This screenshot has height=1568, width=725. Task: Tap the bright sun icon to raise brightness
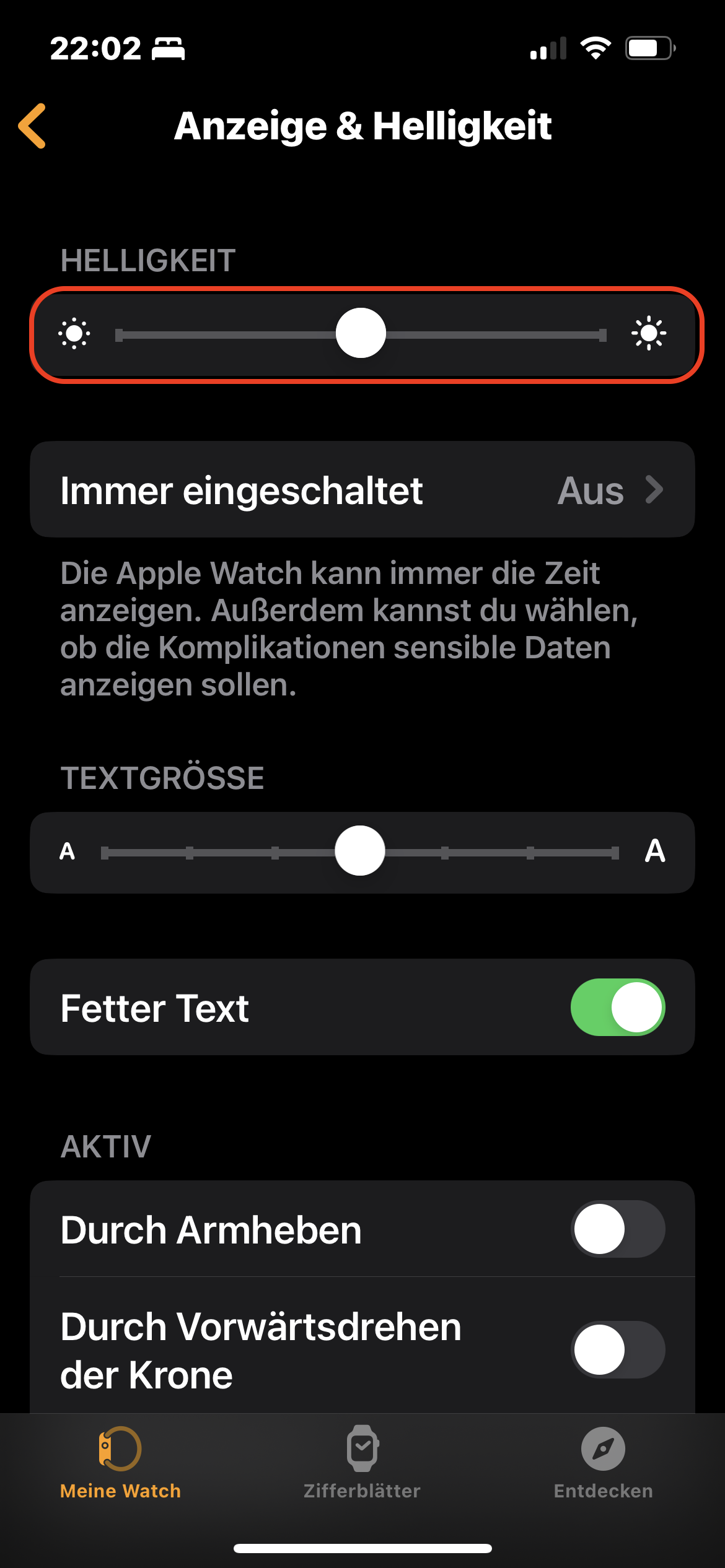pyautogui.click(x=648, y=334)
